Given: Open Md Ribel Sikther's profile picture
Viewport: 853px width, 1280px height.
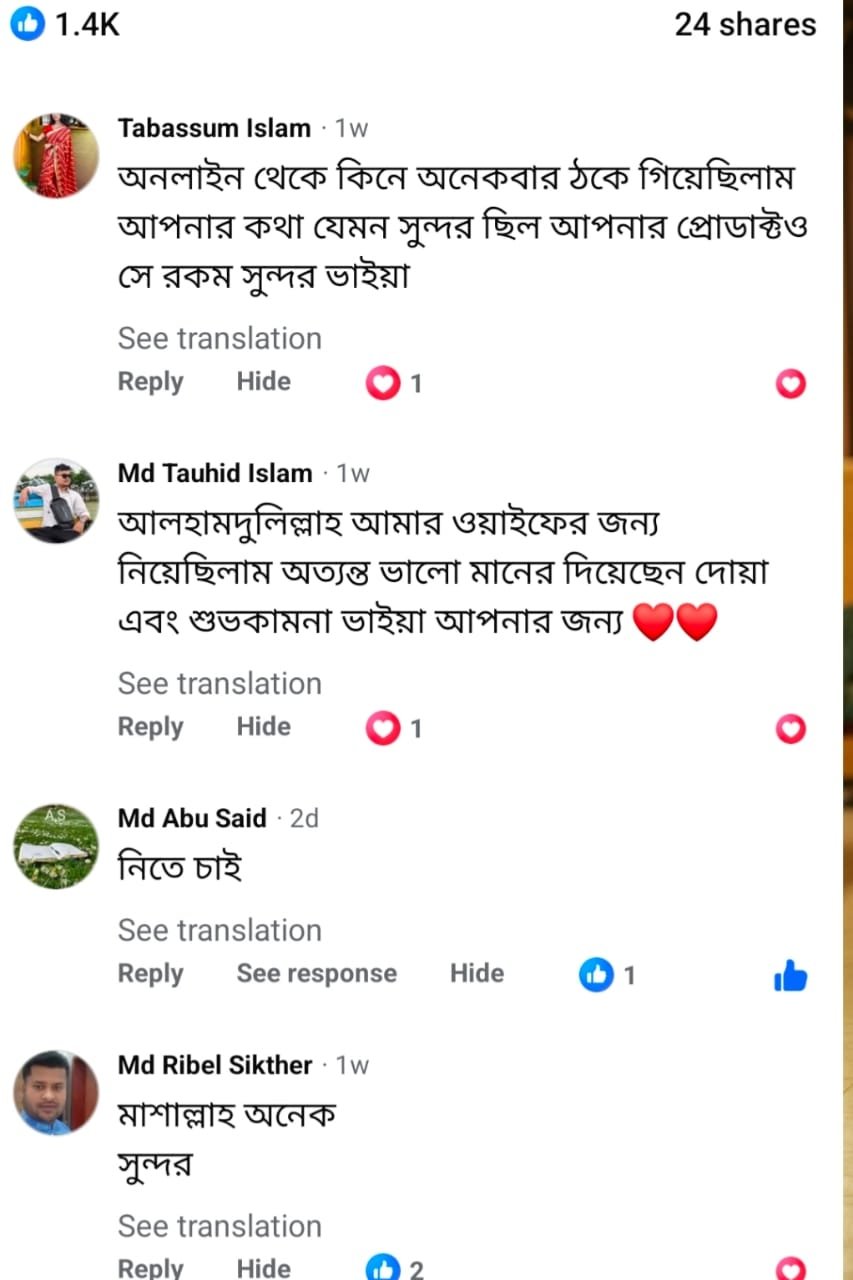Looking at the screenshot, I should click(56, 1093).
